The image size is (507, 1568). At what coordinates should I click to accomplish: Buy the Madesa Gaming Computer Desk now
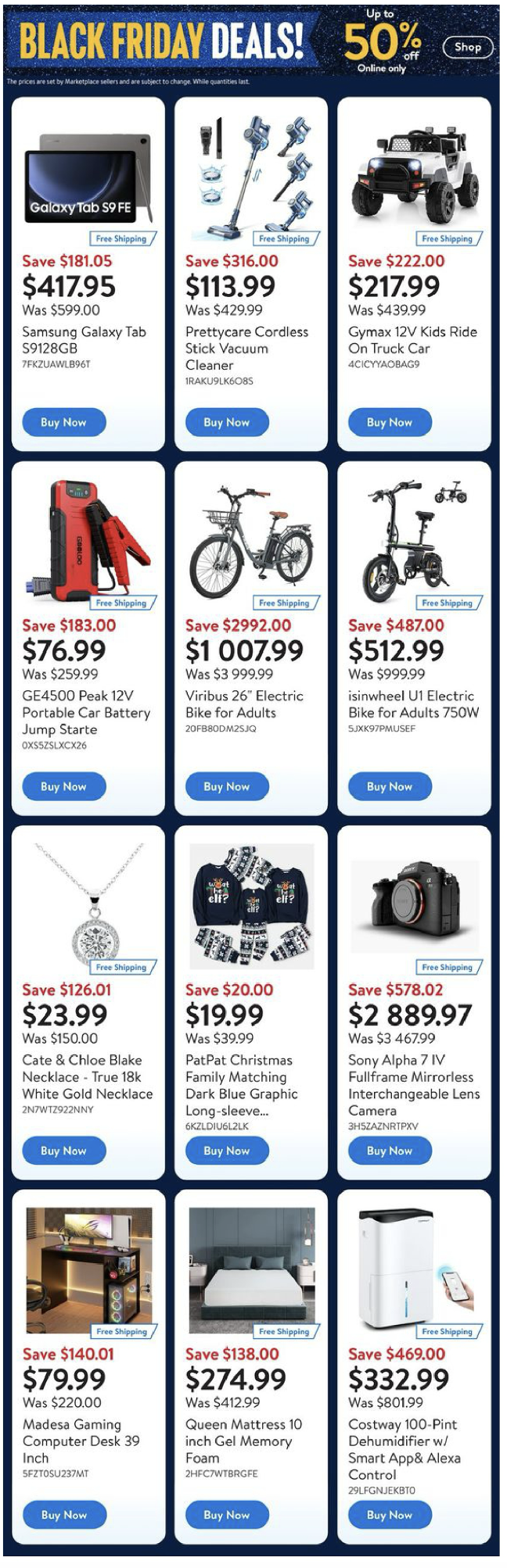pyautogui.click(x=63, y=1514)
